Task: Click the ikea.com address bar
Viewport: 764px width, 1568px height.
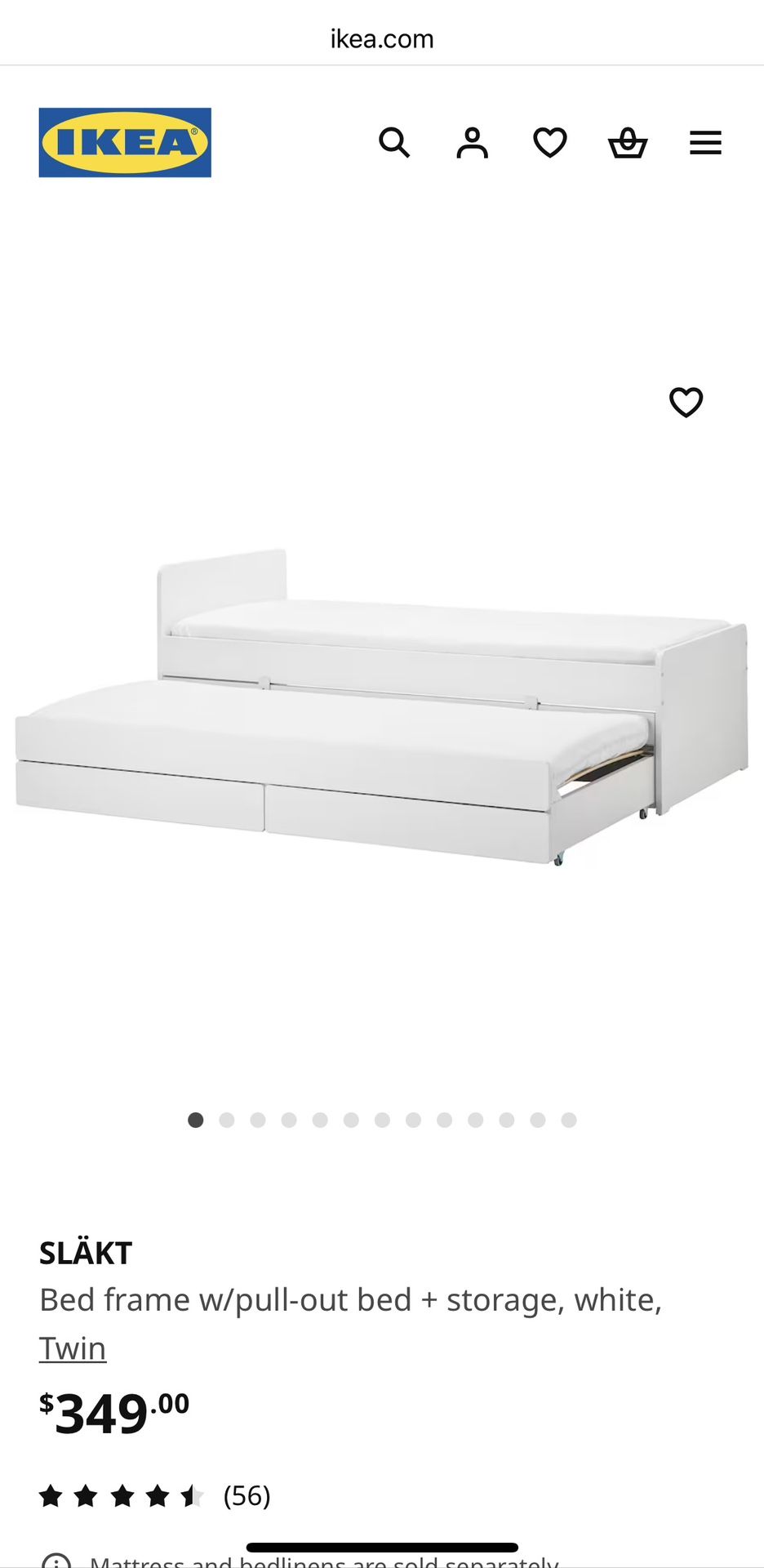Action: click(381, 38)
